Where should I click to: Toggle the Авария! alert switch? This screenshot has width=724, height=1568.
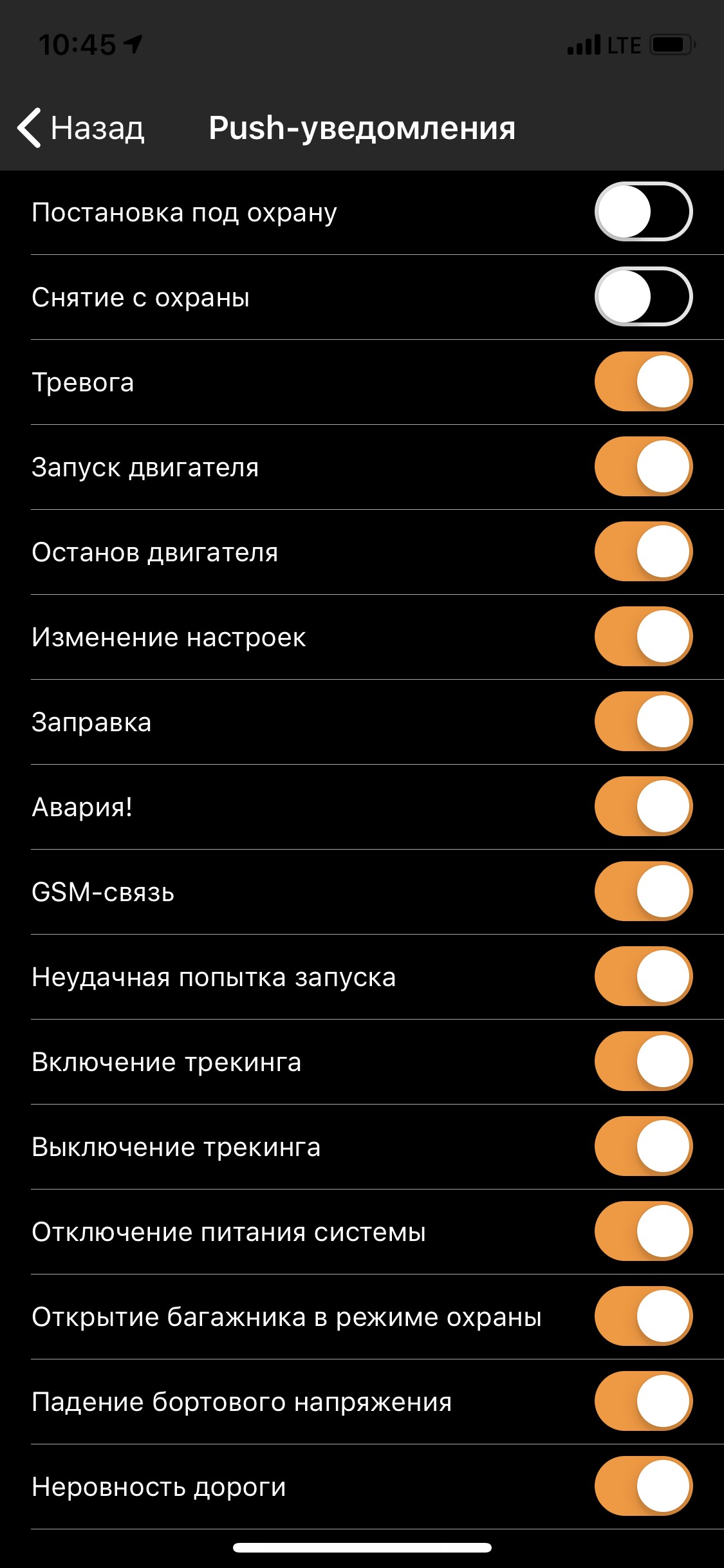coord(643,807)
